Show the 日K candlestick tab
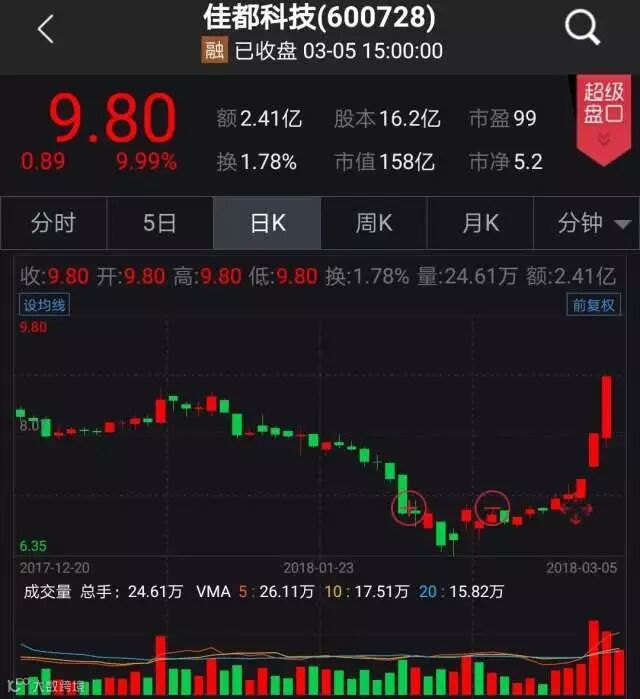Image resolution: width=640 pixels, height=699 pixels. 267,223
